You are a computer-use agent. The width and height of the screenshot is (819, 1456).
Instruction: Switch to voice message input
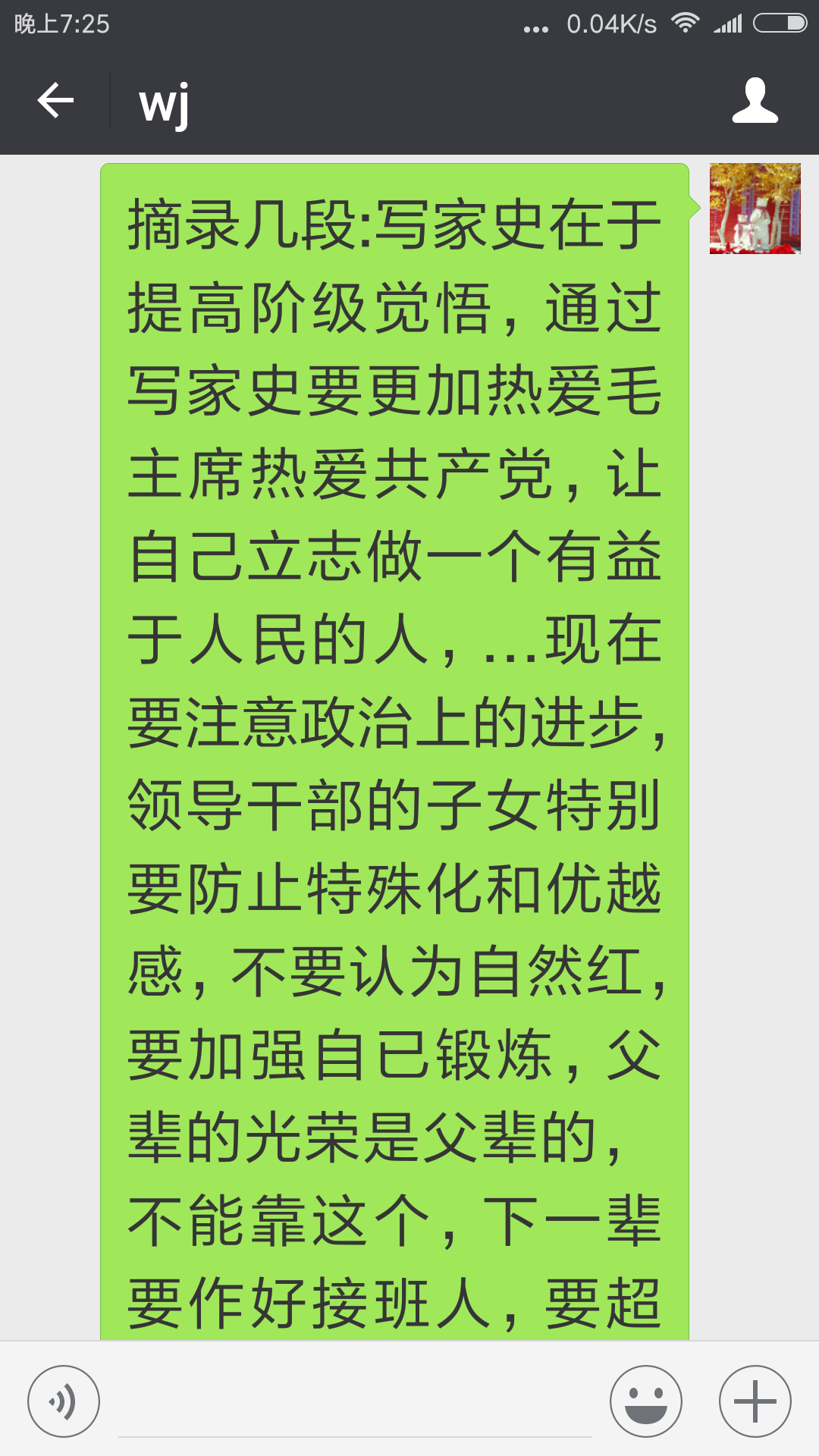[x=64, y=1401]
